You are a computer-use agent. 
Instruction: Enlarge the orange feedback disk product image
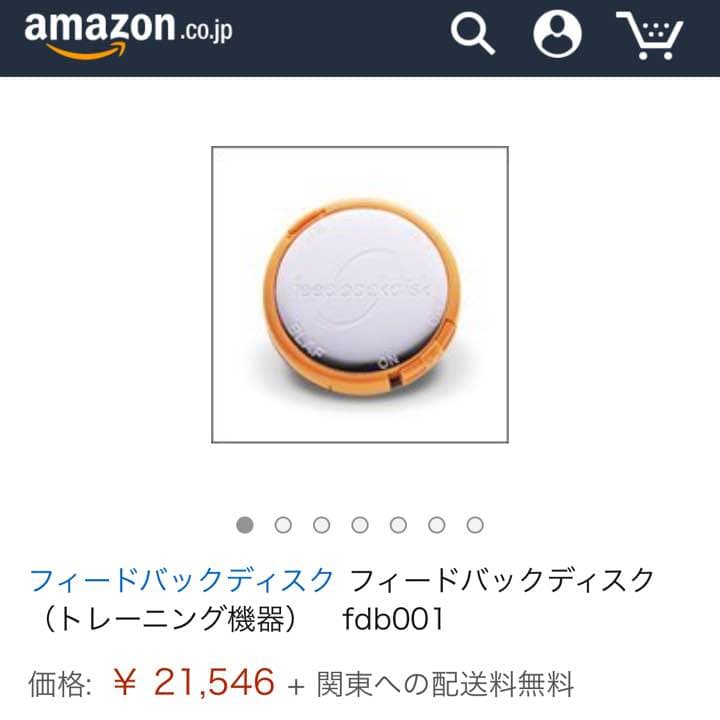pos(360,295)
